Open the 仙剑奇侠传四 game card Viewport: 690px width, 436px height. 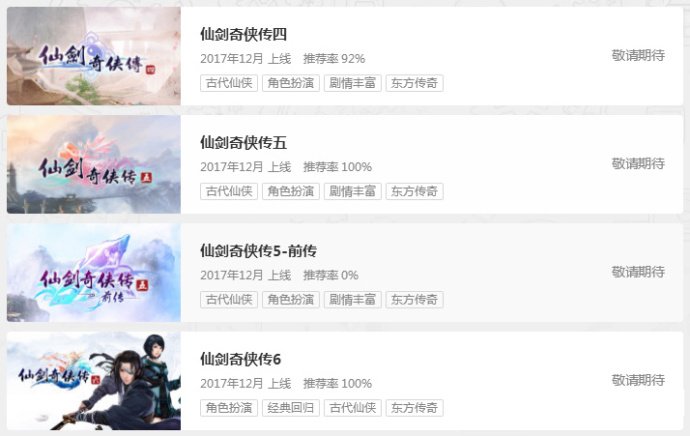pyautogui.click(x=244, y=35)
